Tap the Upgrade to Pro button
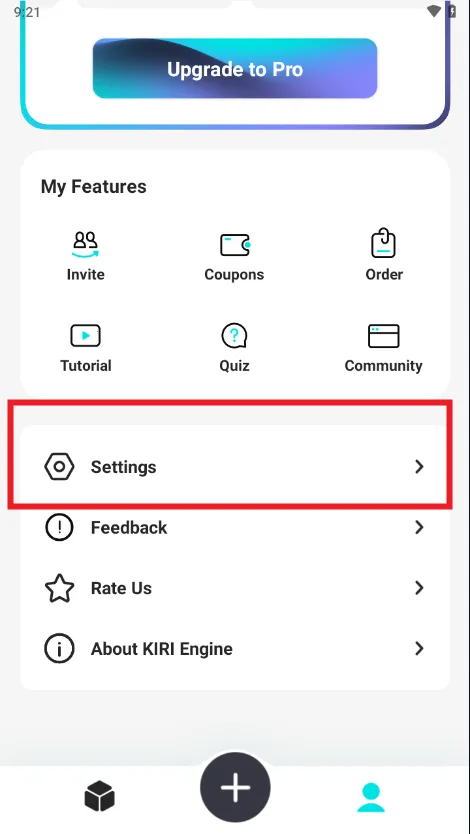The image size is (470, 834). click(x=235, y=69)
